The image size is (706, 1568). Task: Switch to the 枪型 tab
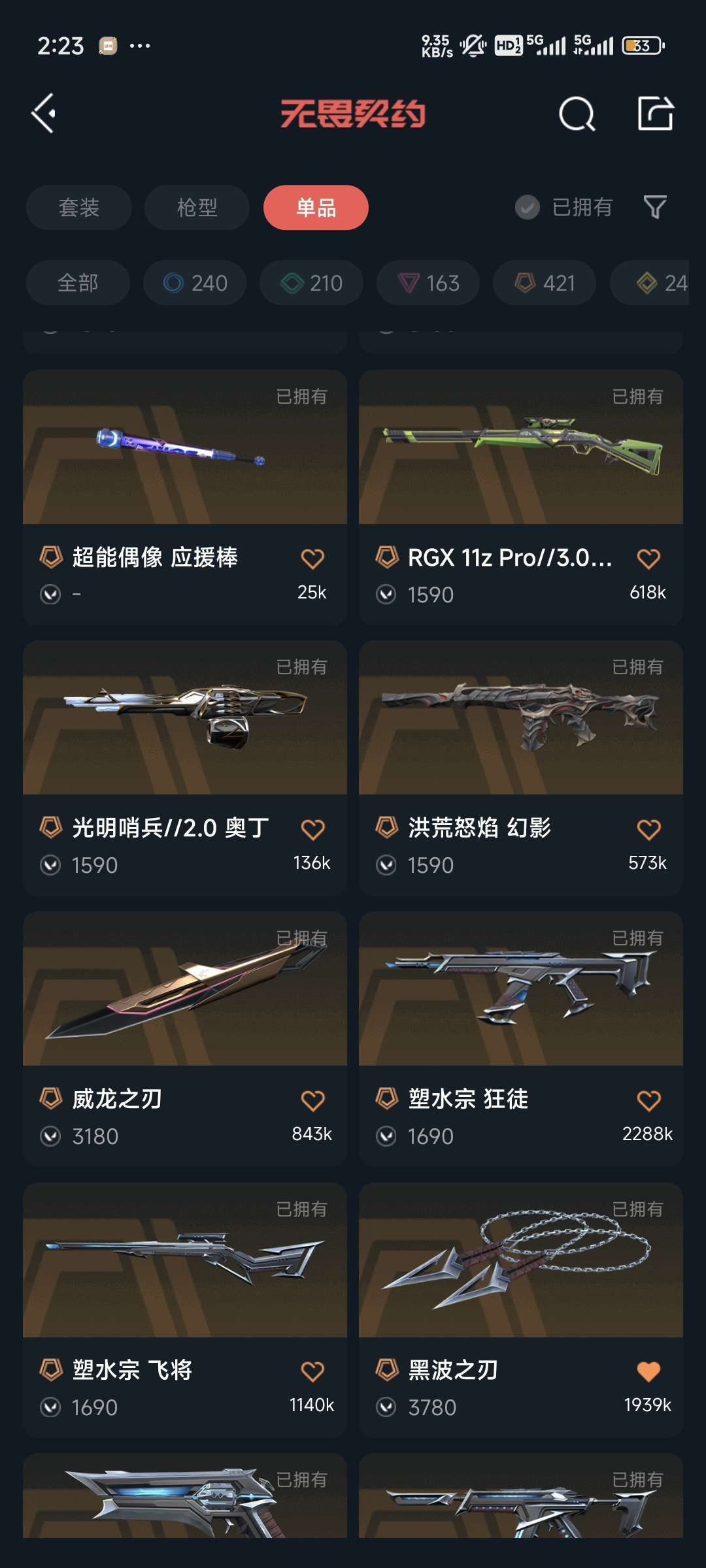(196, 207)
